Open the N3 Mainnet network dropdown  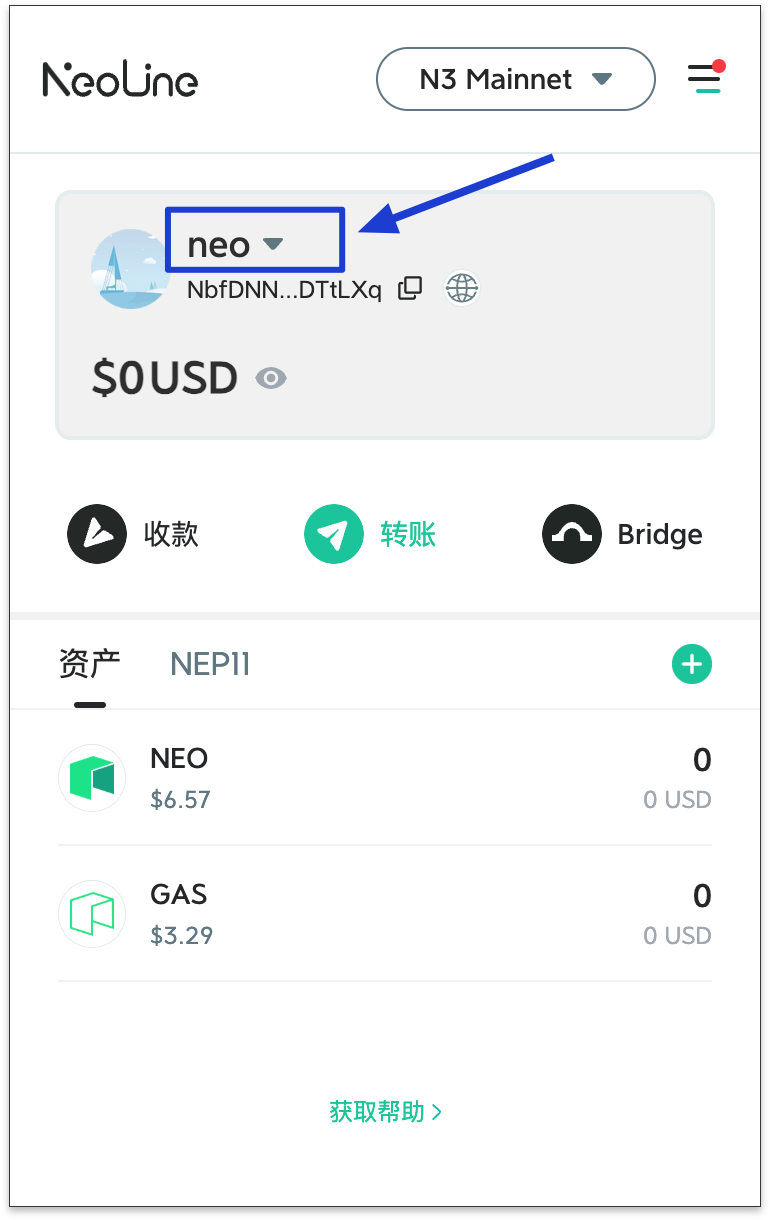515,79
